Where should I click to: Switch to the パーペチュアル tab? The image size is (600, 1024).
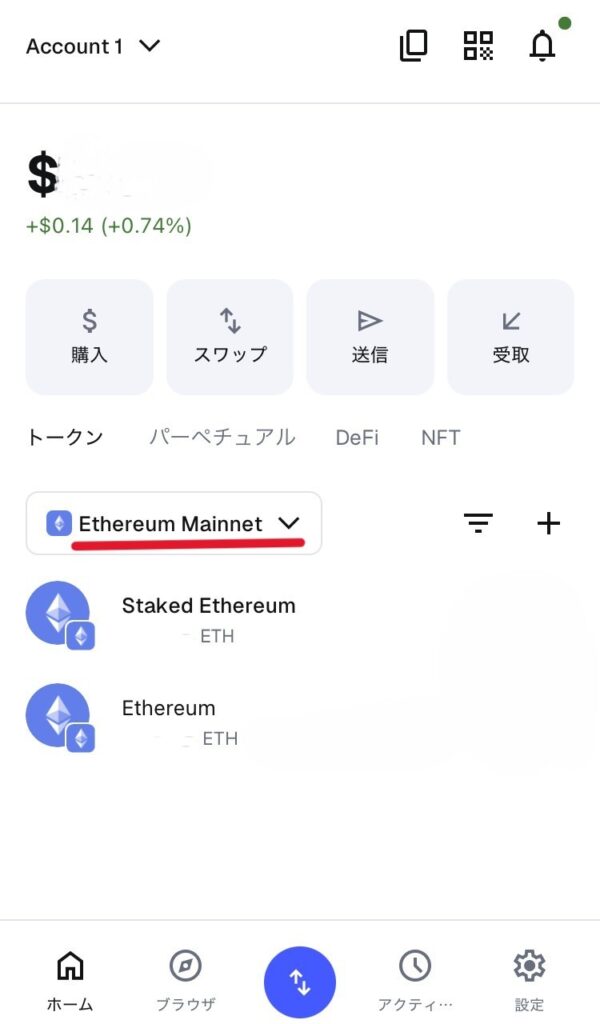222,437
